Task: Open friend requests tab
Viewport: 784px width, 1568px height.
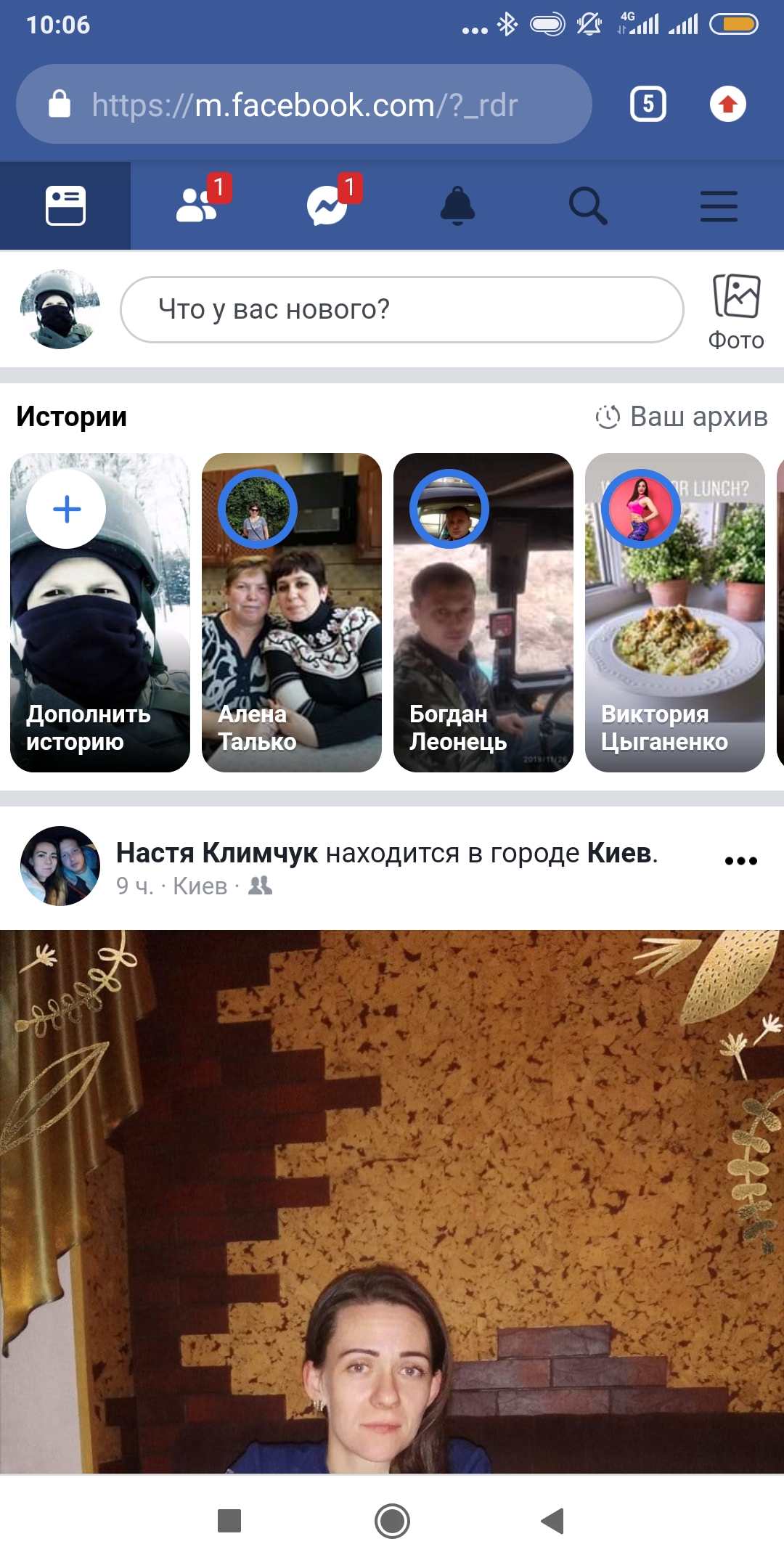Action: point(197,206)
